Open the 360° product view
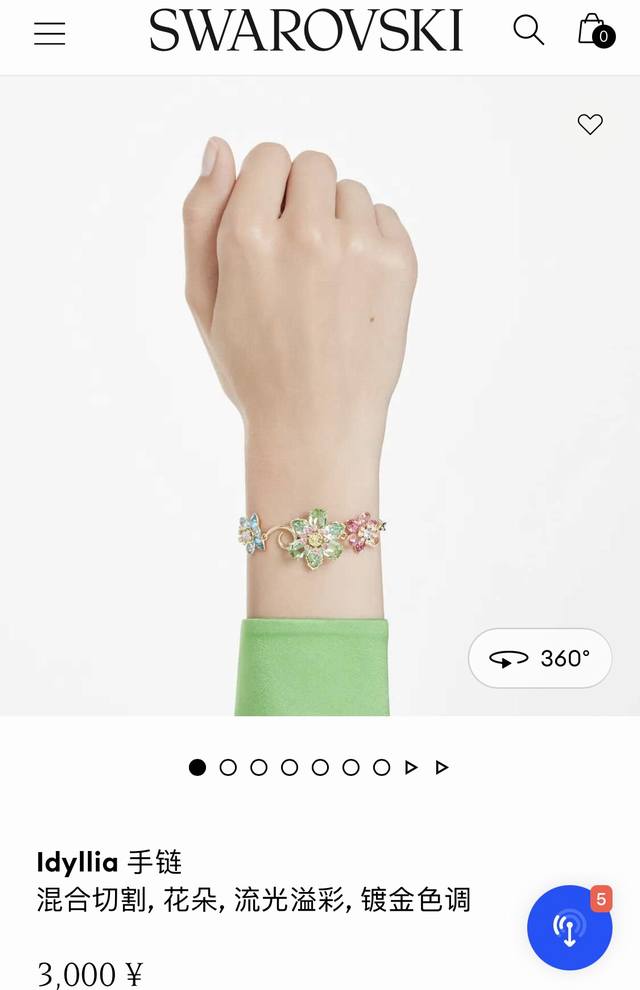640x990 pixels. [540, 658]
